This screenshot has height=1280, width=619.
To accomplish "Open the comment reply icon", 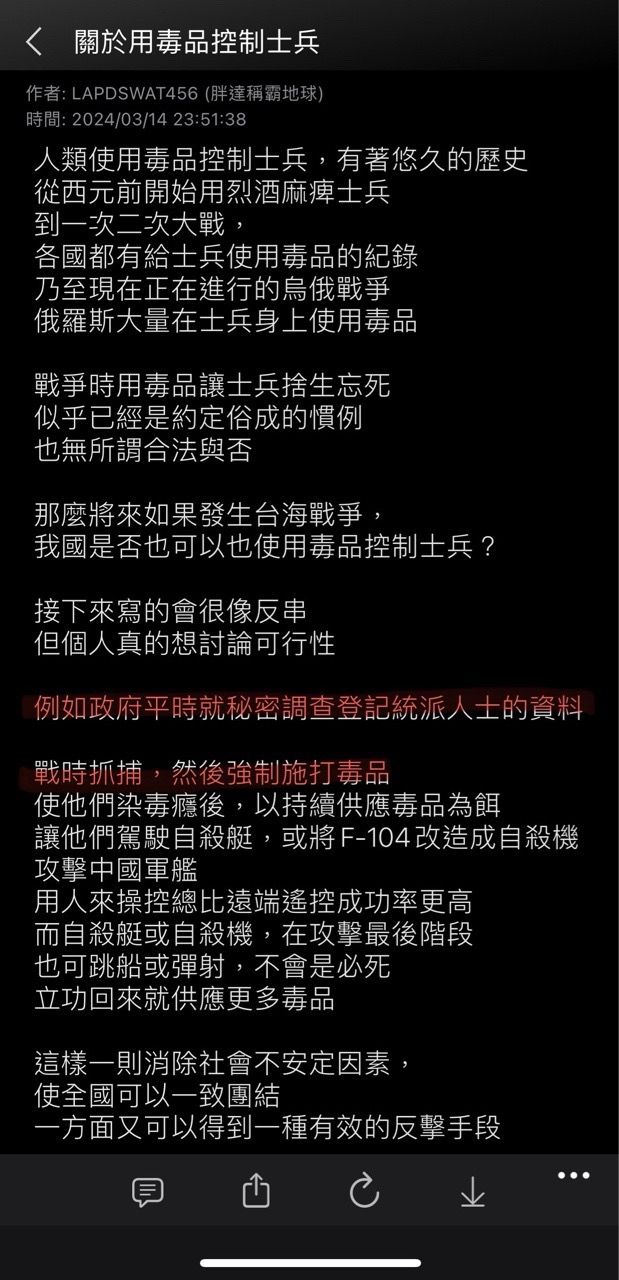I will point(148,1190).
